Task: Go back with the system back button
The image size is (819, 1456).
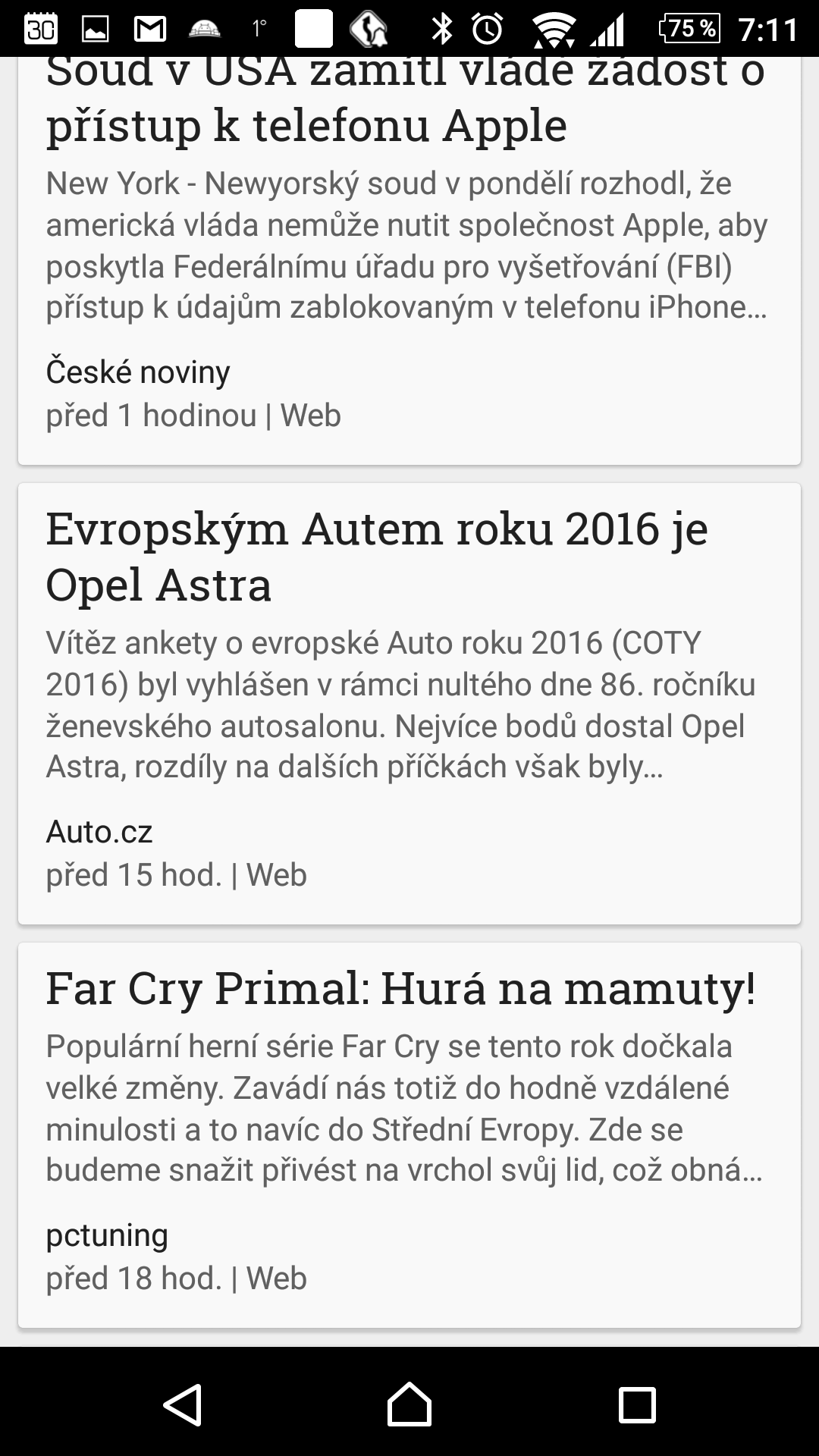Action: click(x=182, y=1405)
